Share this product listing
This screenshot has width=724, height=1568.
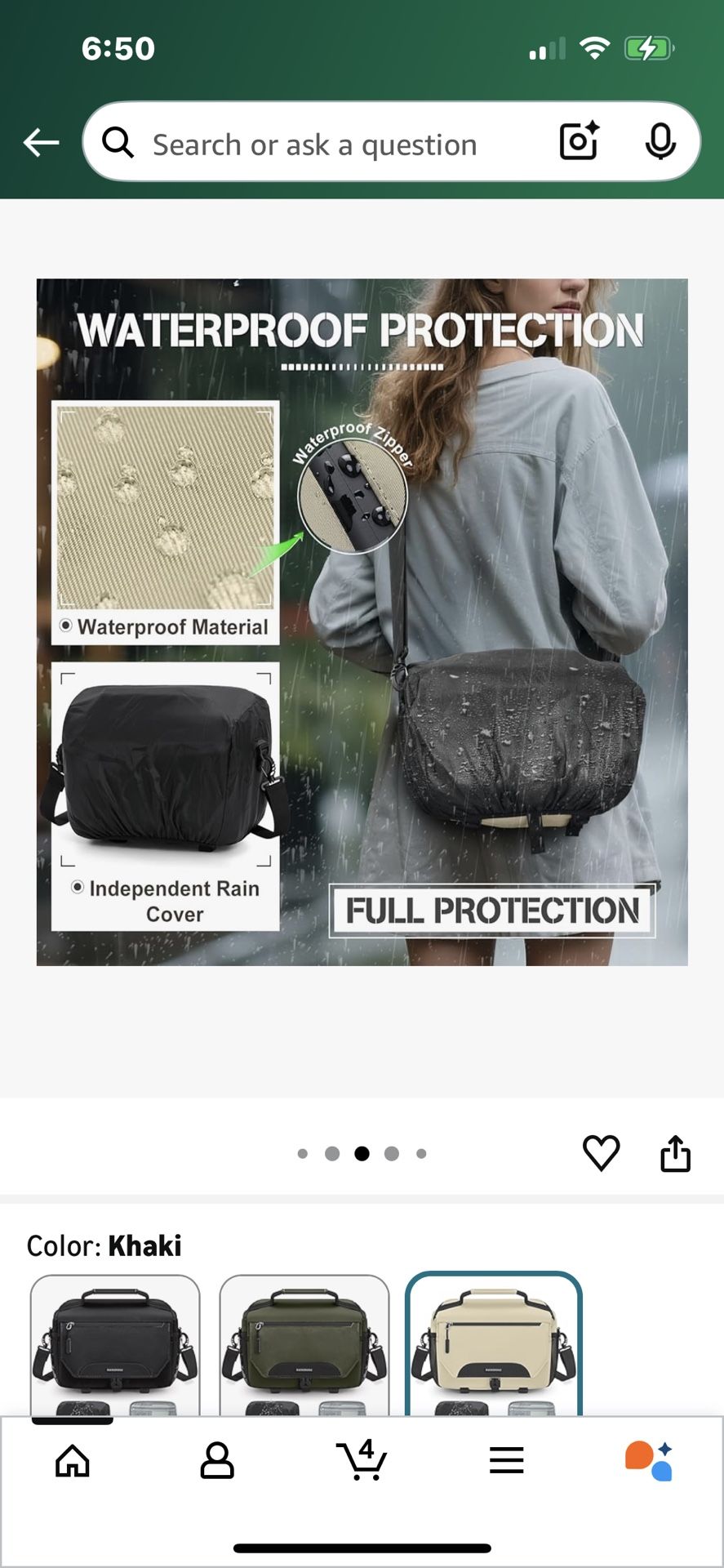675,1153
